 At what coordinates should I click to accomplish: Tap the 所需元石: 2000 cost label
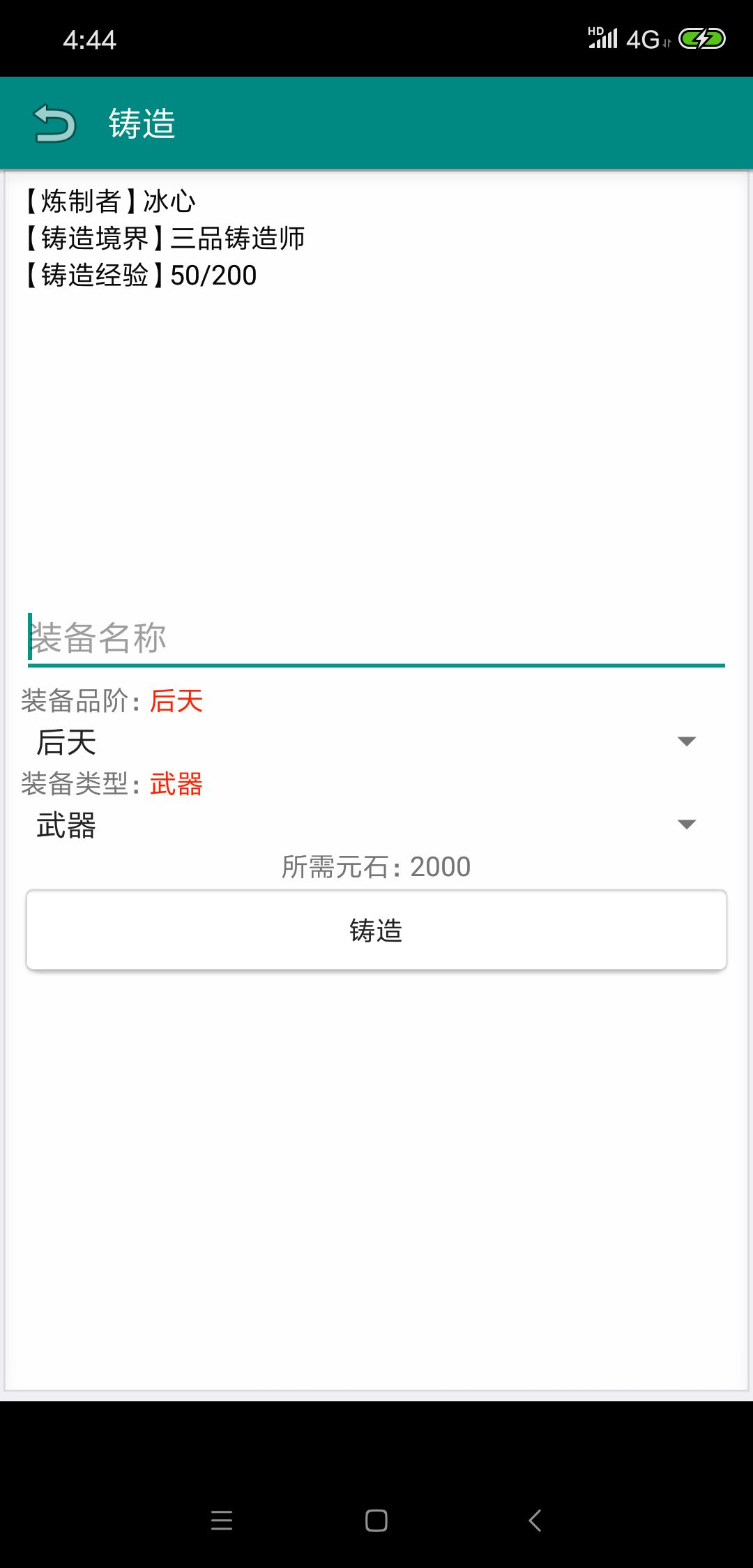376,866
